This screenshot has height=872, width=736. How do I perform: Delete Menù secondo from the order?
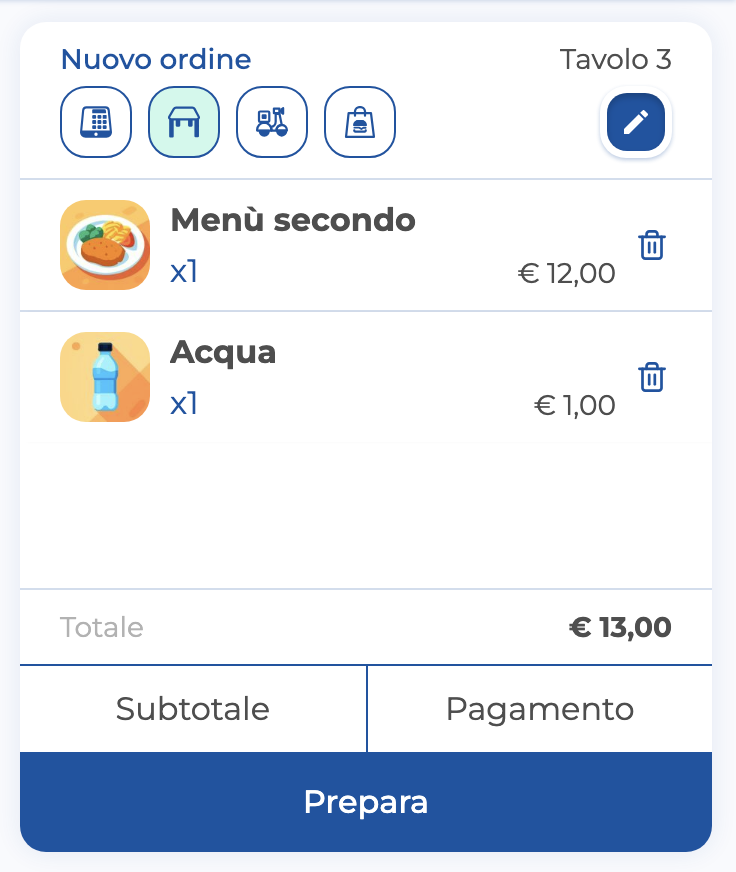click(x=652, y=245)
